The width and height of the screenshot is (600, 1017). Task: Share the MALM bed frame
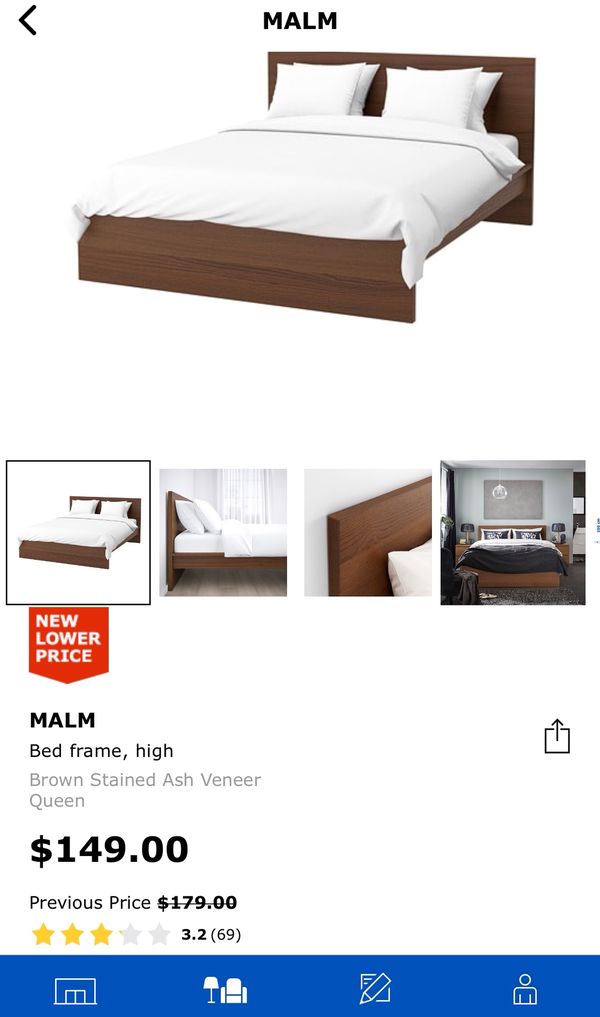pos(557,737)
